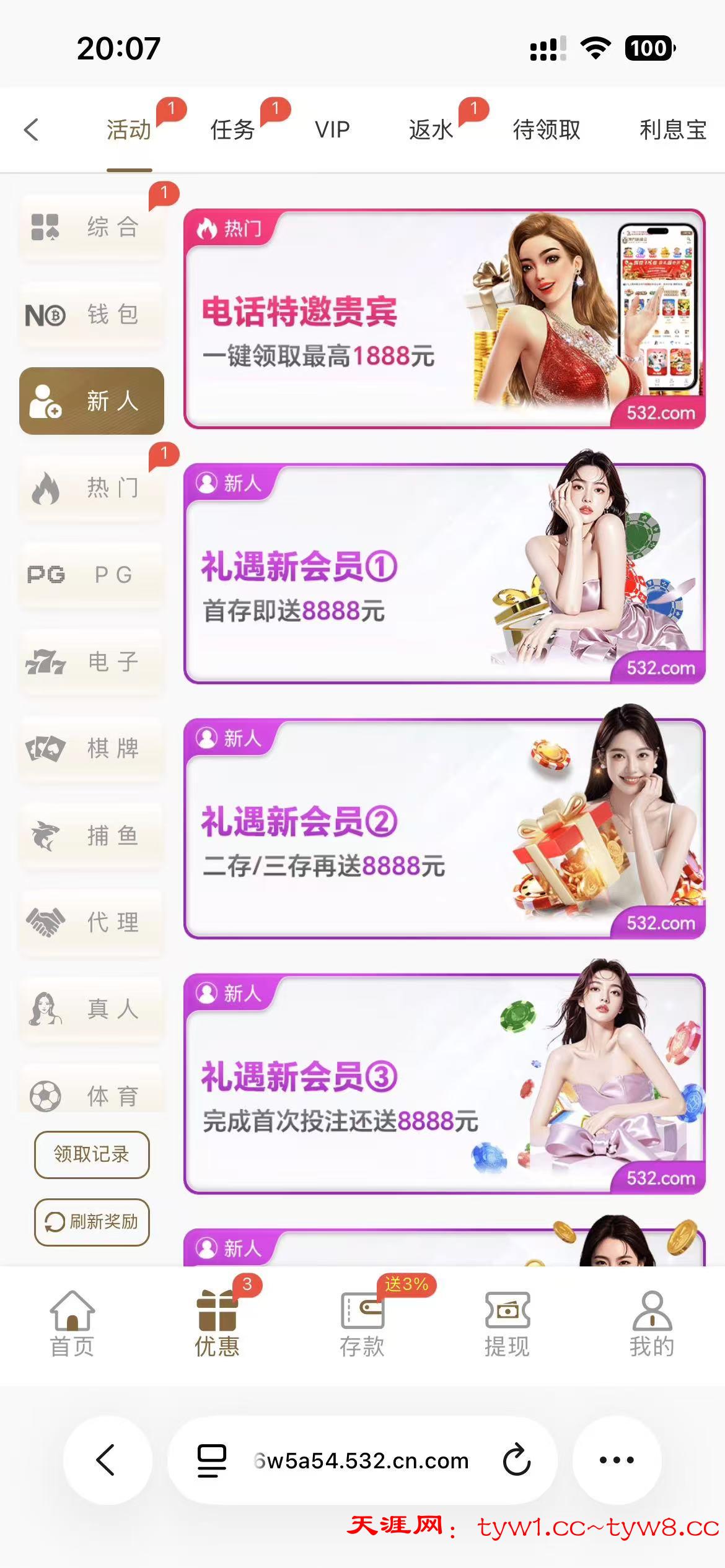The width and height of the screenshot is (725, 1568).
Task: Select the 综合 category in sidebar
Action: [92, 227]
